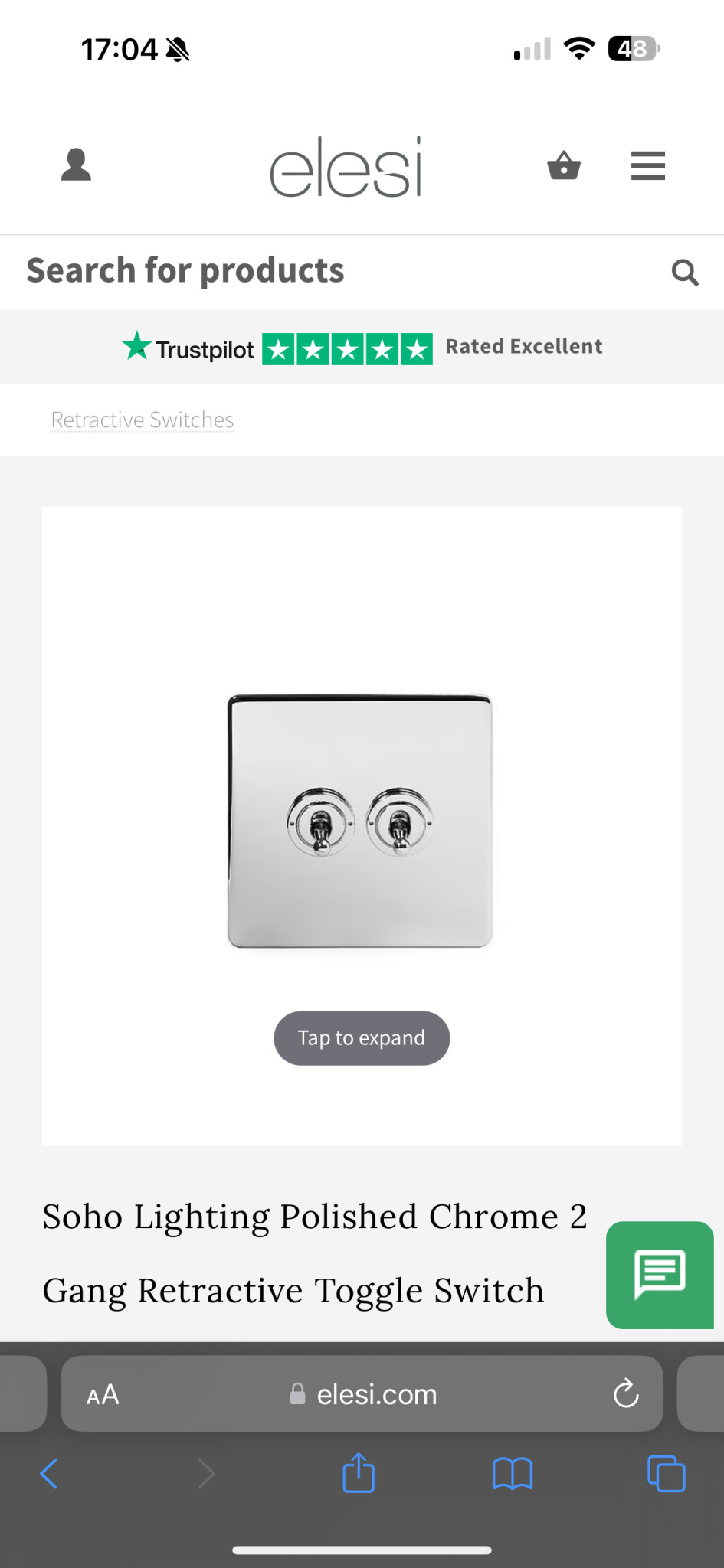Tap to expand the product image
The image size is (724, 1568).
click(x=362, y=1037)
